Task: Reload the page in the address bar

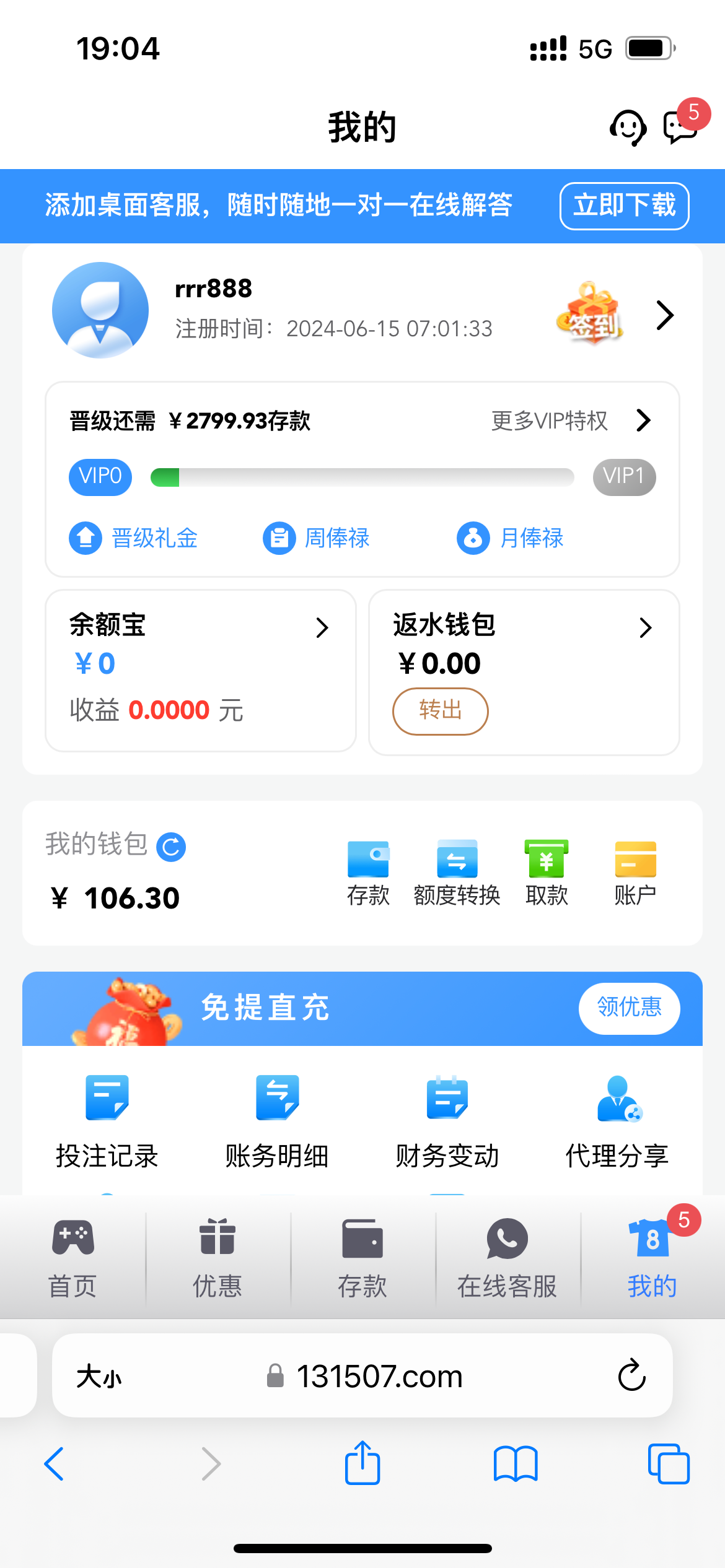Action: tap(631, 1375)
